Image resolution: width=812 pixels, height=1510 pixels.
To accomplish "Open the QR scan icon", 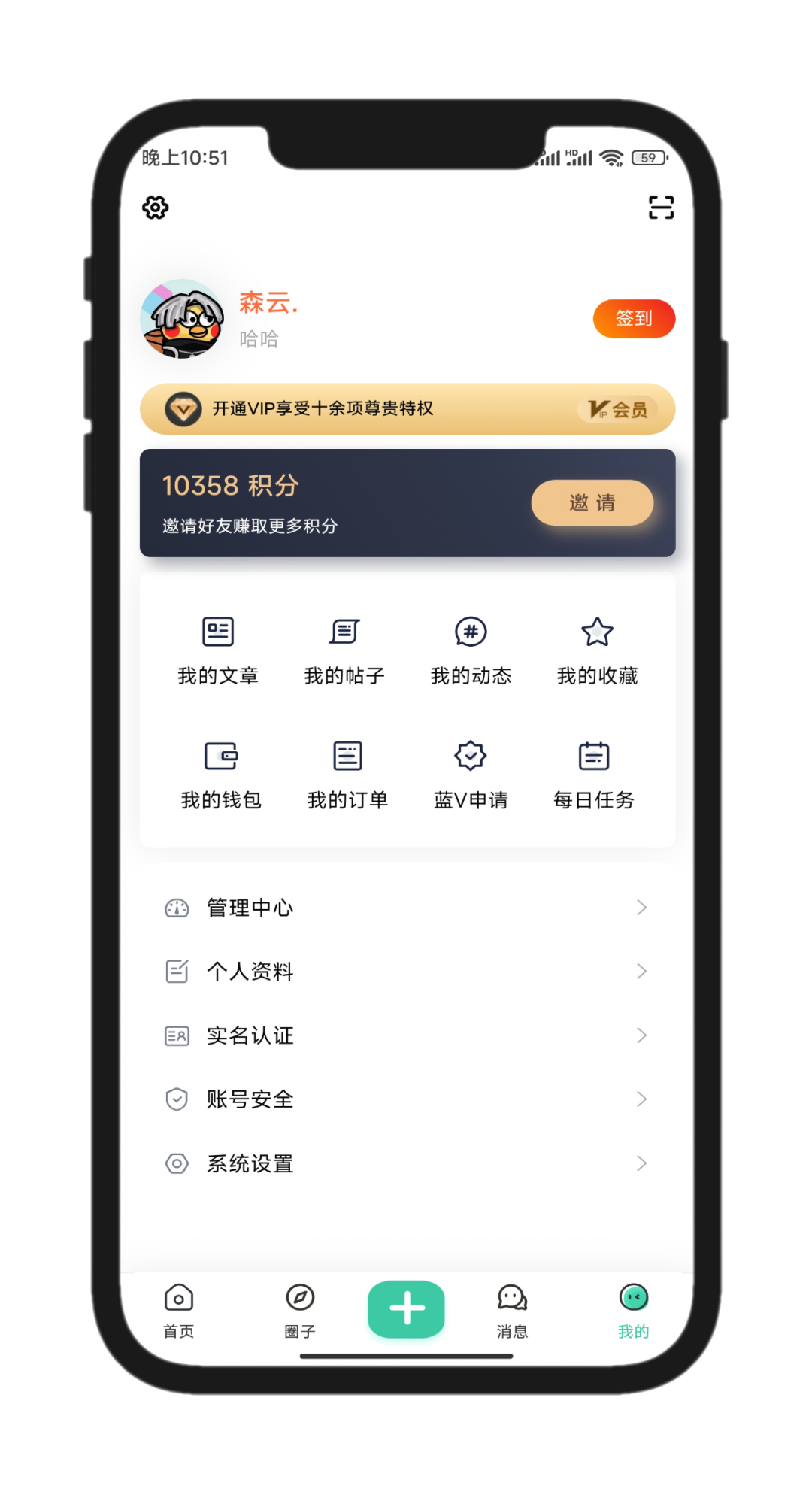I will click(661, 208).
